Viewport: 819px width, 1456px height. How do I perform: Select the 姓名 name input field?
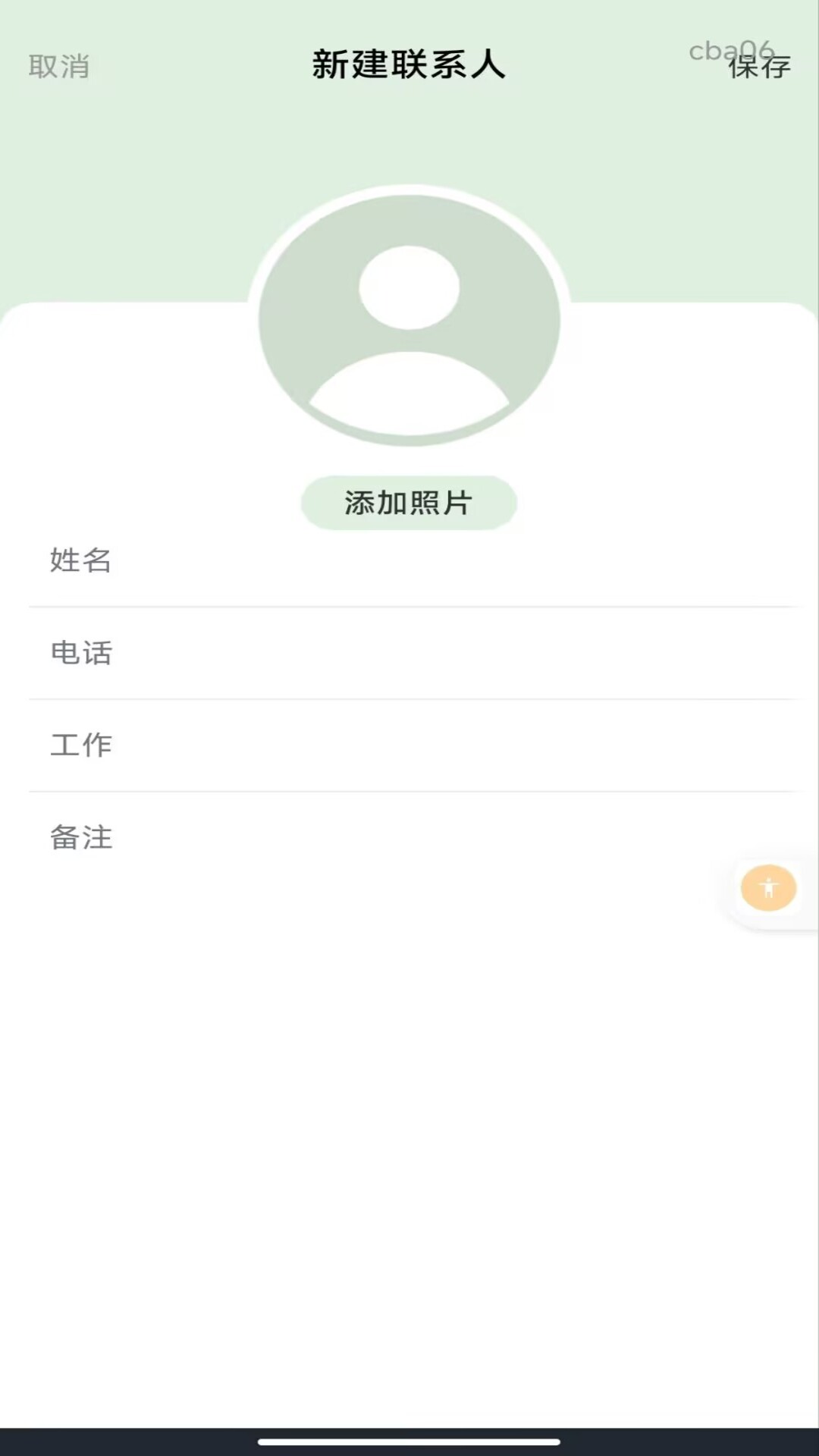409,561
